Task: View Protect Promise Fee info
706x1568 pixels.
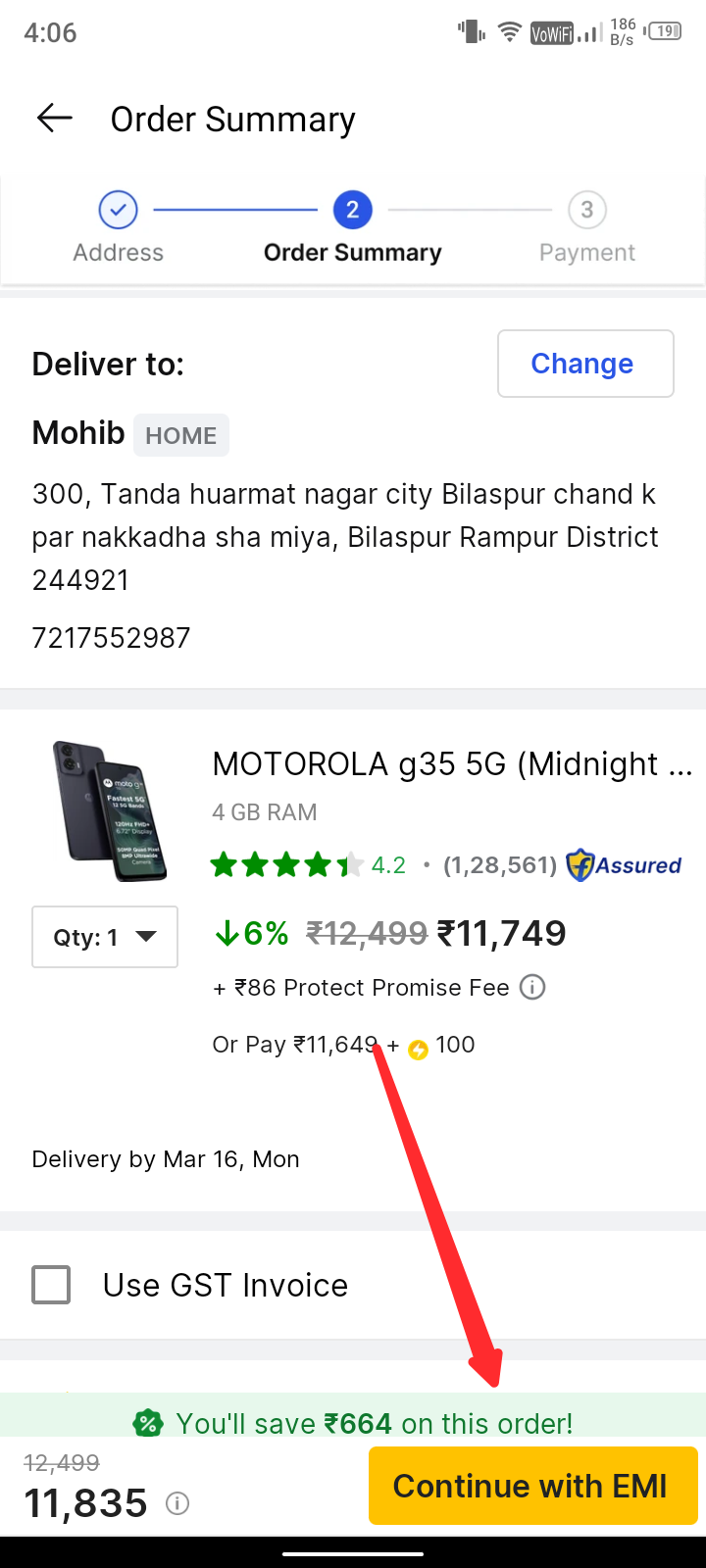Action: point(532,987)
